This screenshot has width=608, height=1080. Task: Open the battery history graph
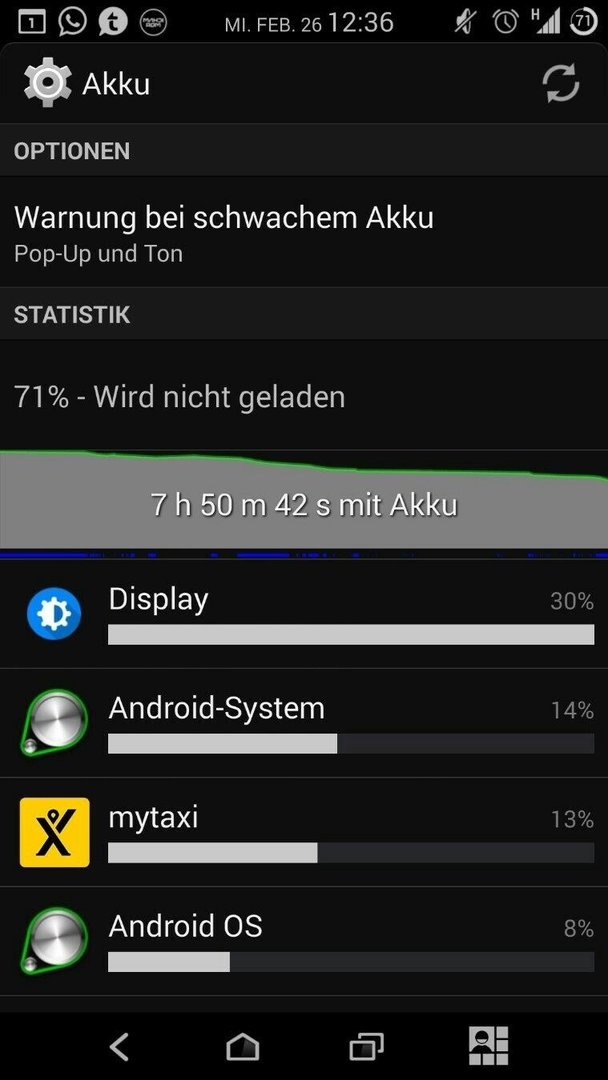click(304, 502)
